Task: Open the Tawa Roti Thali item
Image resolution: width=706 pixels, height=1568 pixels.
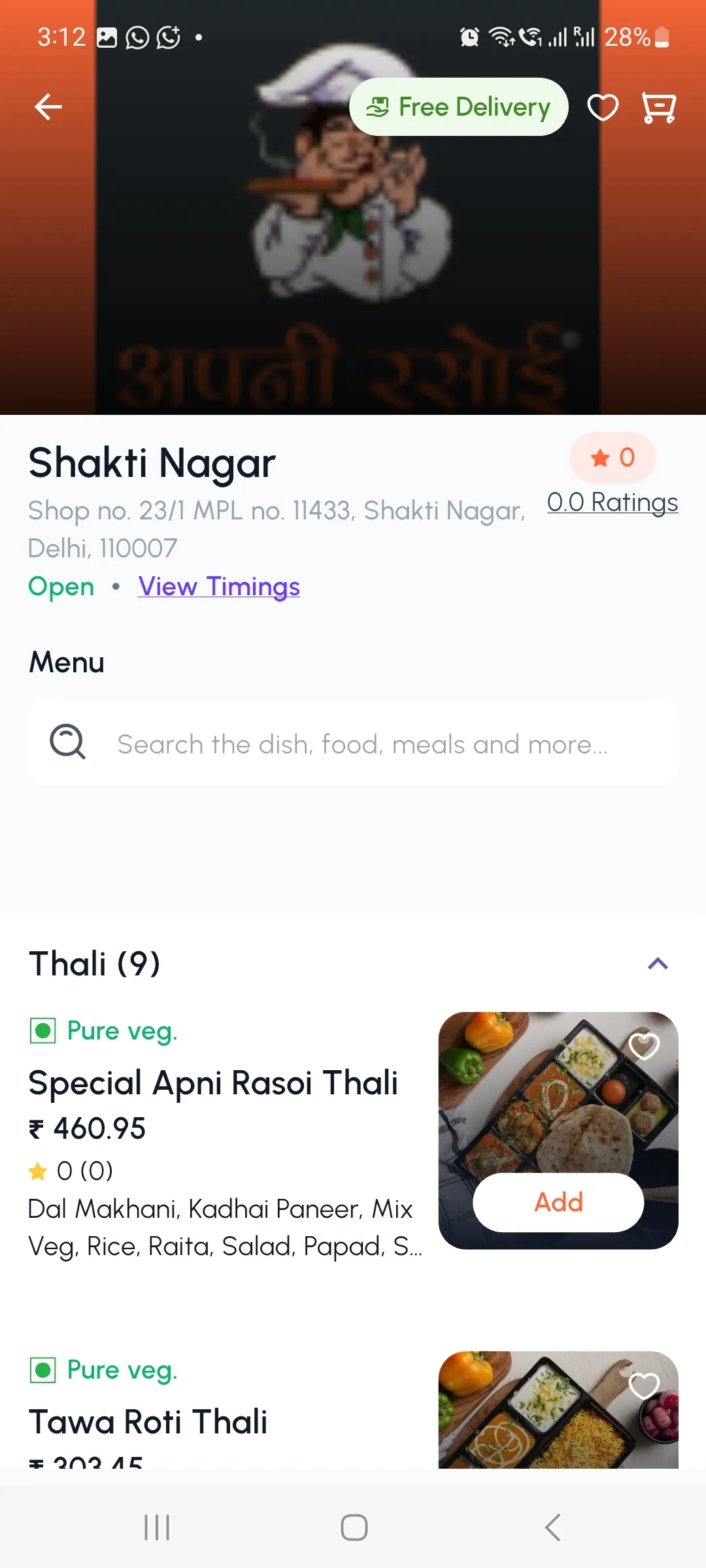Action: click(148, 1422)
